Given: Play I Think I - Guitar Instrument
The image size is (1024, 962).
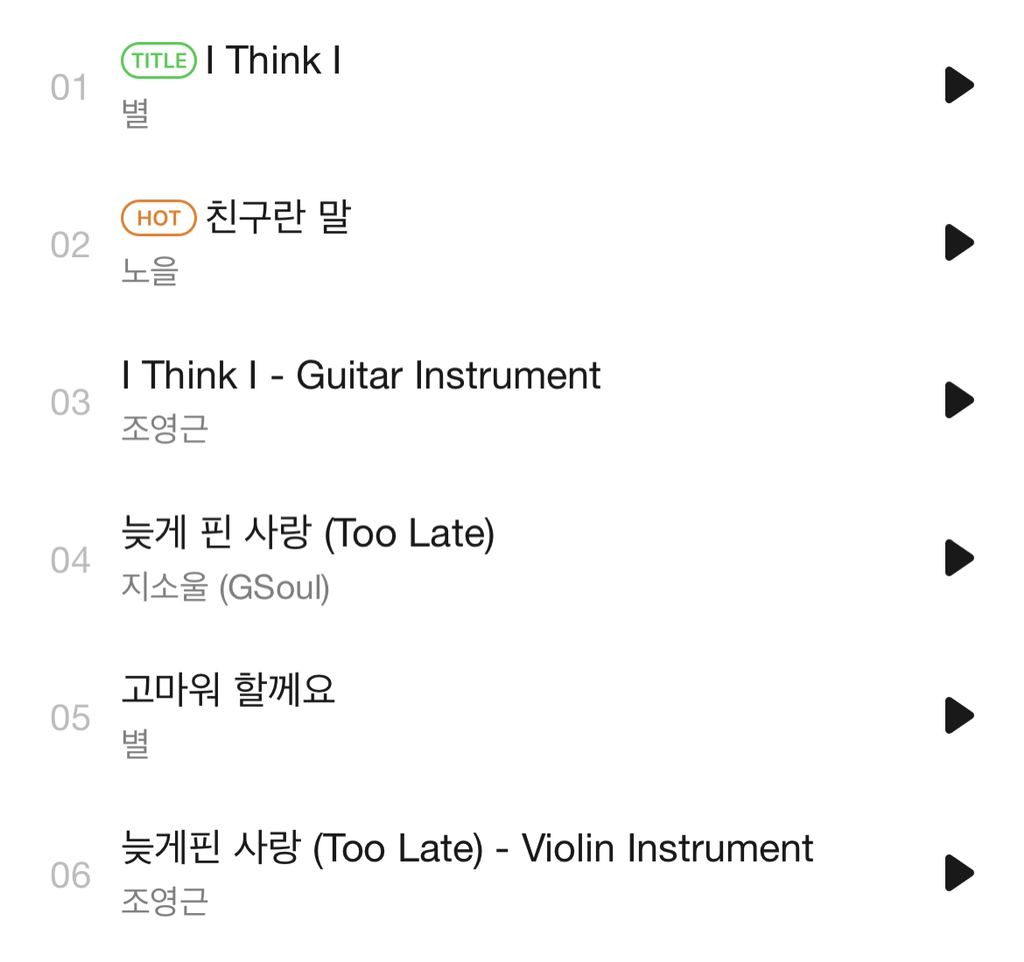Looking at the screenshot, I should click(x=959, y=400).
